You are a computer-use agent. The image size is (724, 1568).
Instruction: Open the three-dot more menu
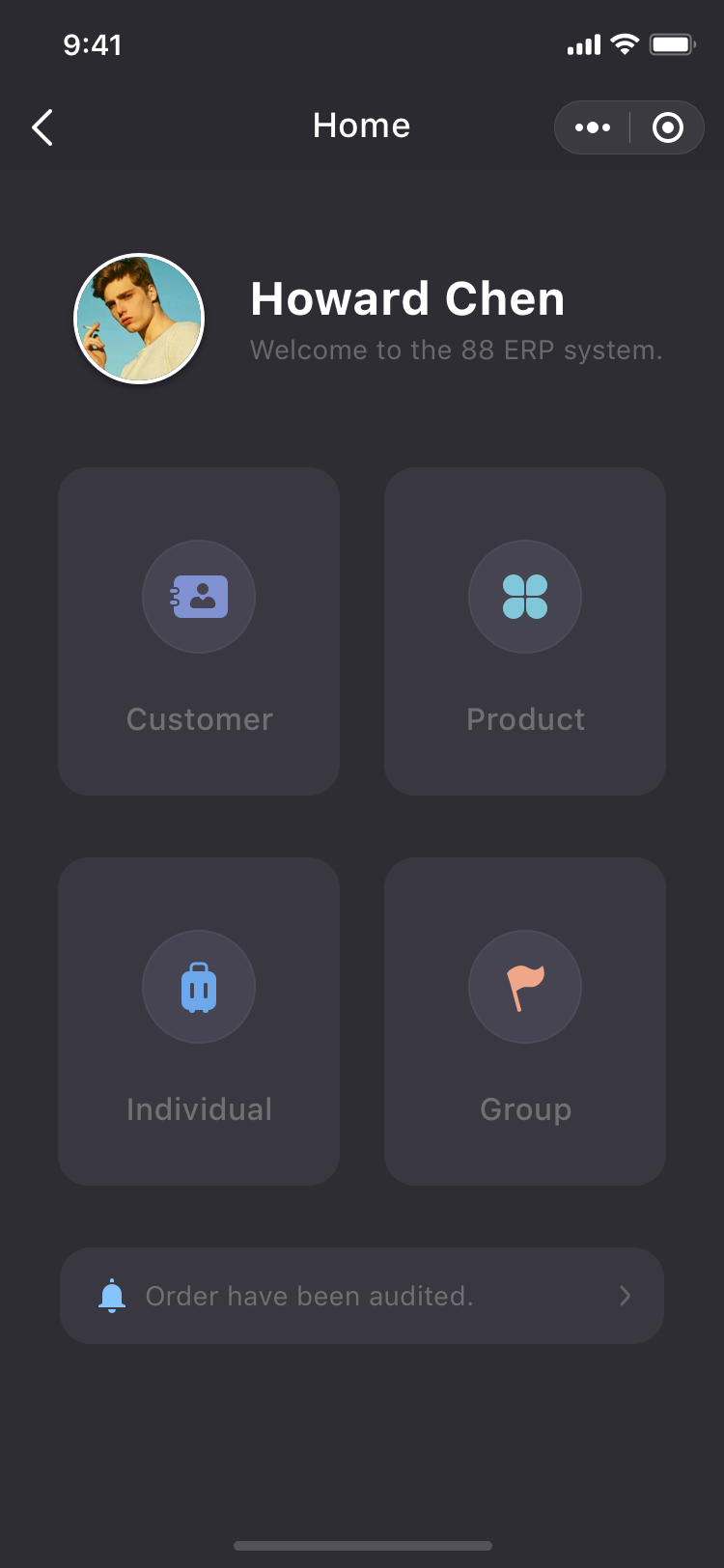tap(593, 127)
